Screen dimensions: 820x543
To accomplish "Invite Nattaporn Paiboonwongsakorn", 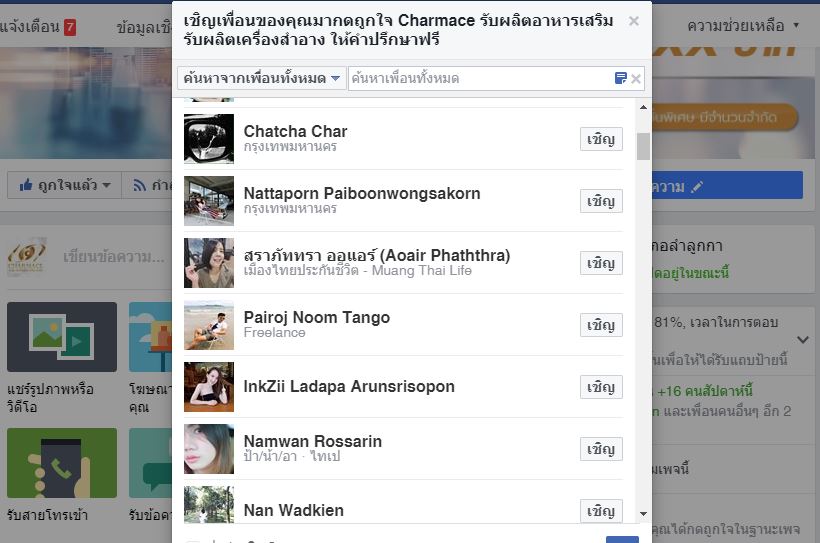I will (601, 201).
